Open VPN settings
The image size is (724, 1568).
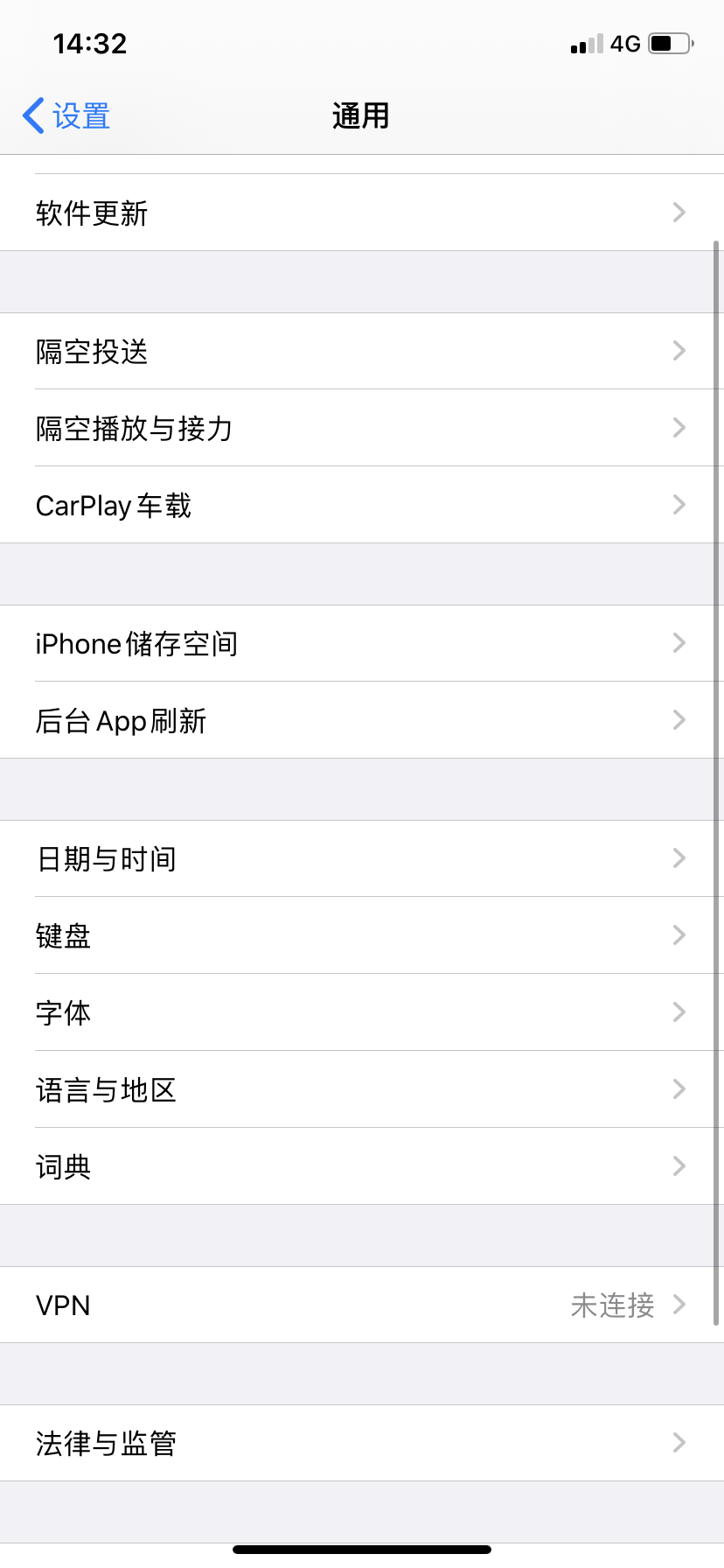[x=362, y=1305]
